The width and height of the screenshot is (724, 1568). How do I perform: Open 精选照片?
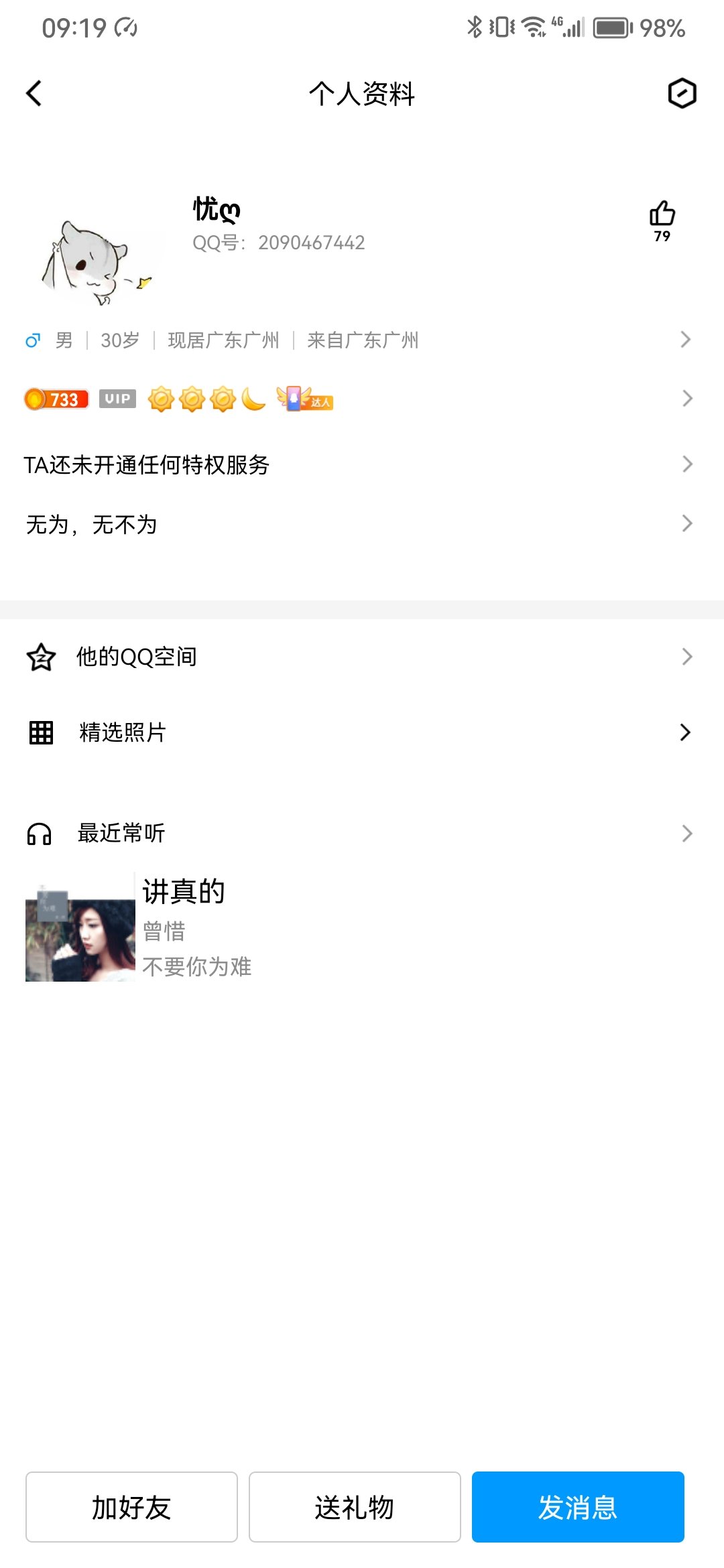(x=355, y=732)
